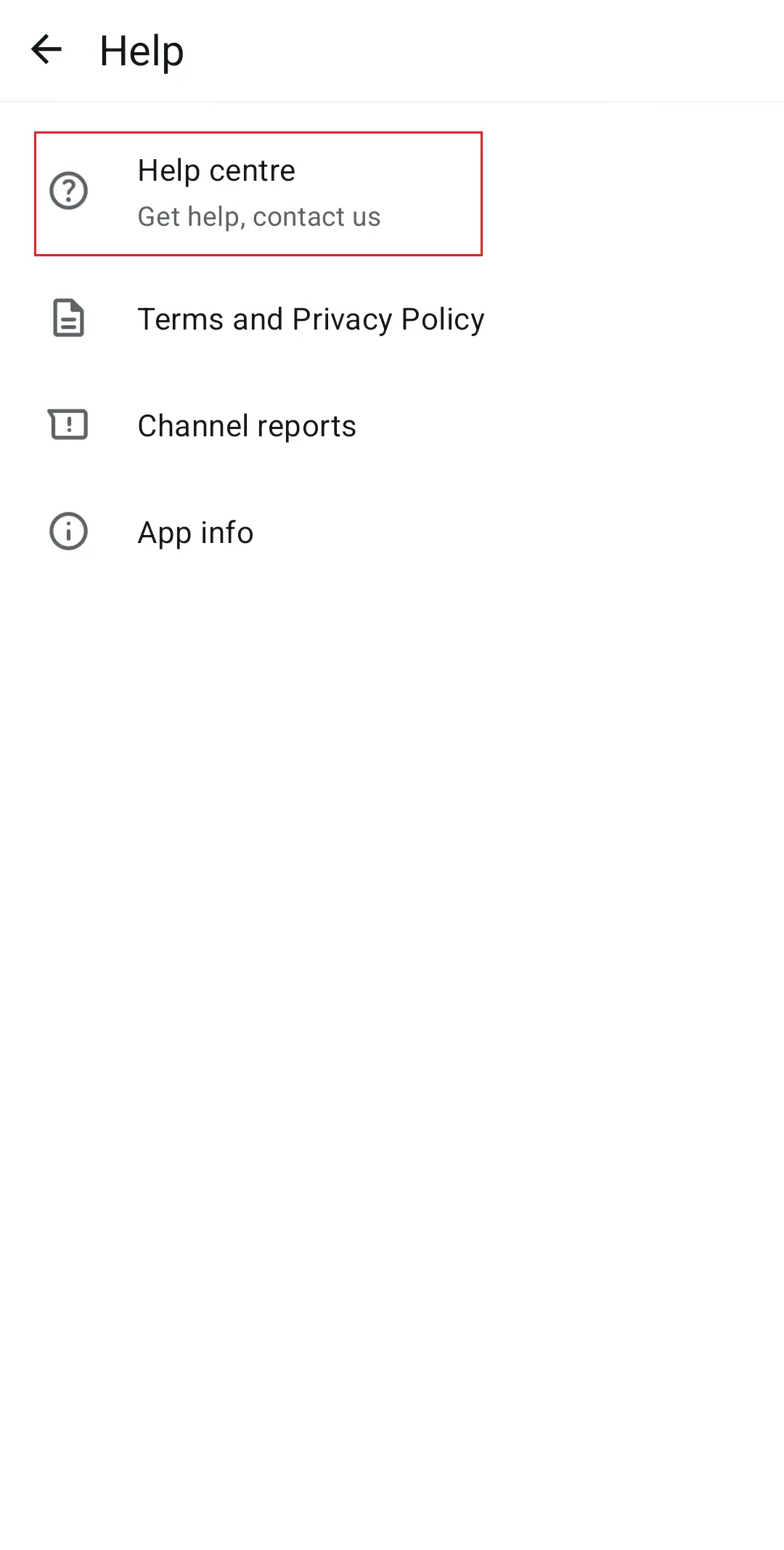Click "Channel reports" label
Viewport: 784px width, 1550px height.
247,425
